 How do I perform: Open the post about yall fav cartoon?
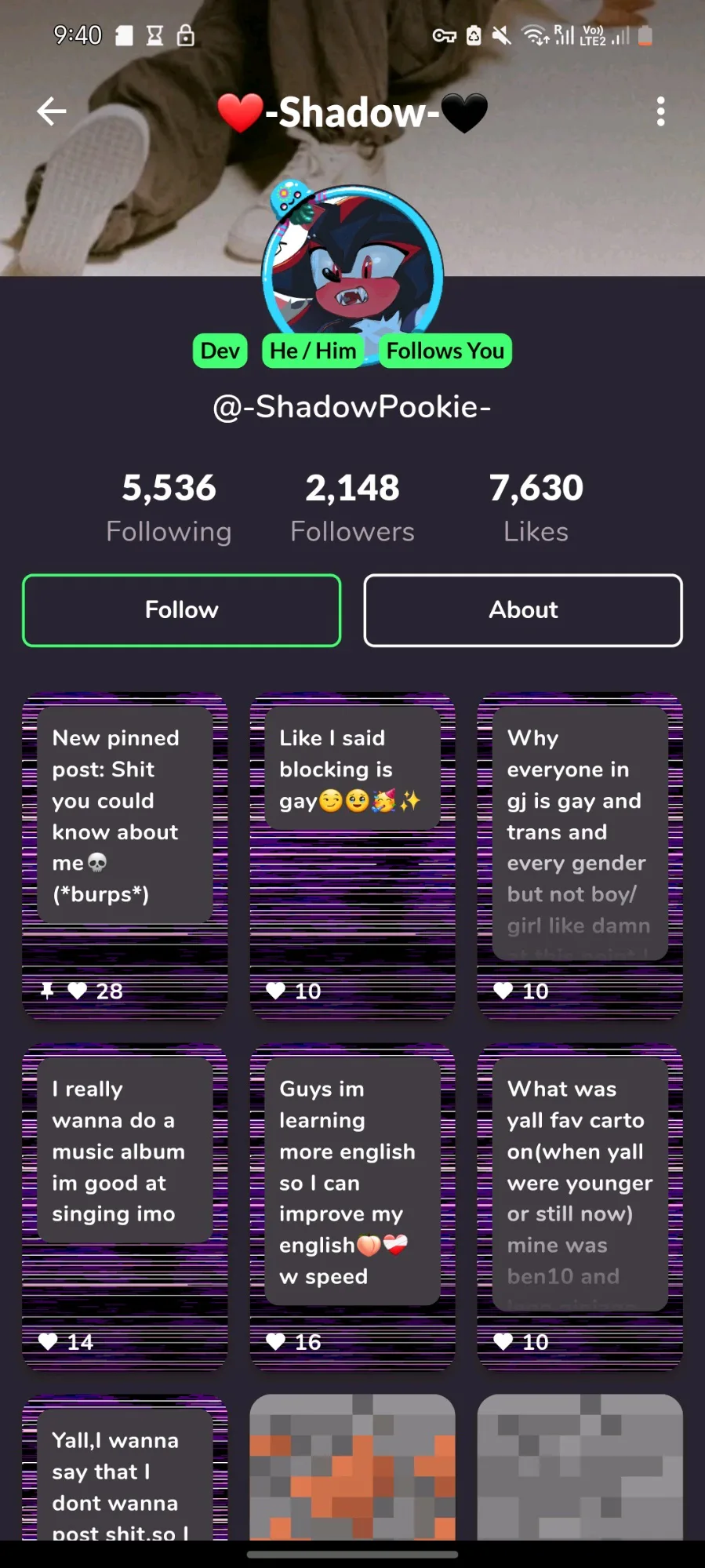(x=580, y=1206)
